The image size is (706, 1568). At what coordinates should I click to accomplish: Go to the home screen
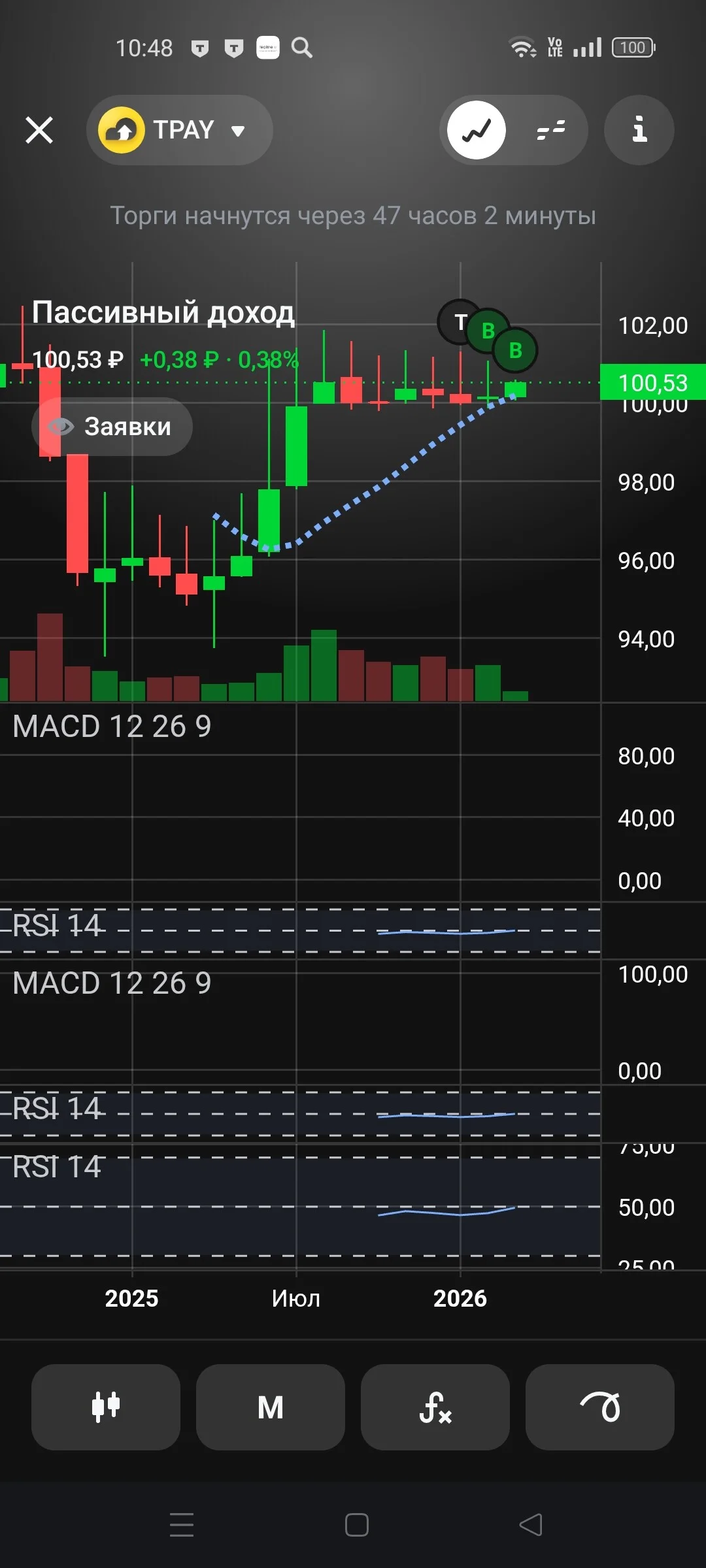point(356,1525)
